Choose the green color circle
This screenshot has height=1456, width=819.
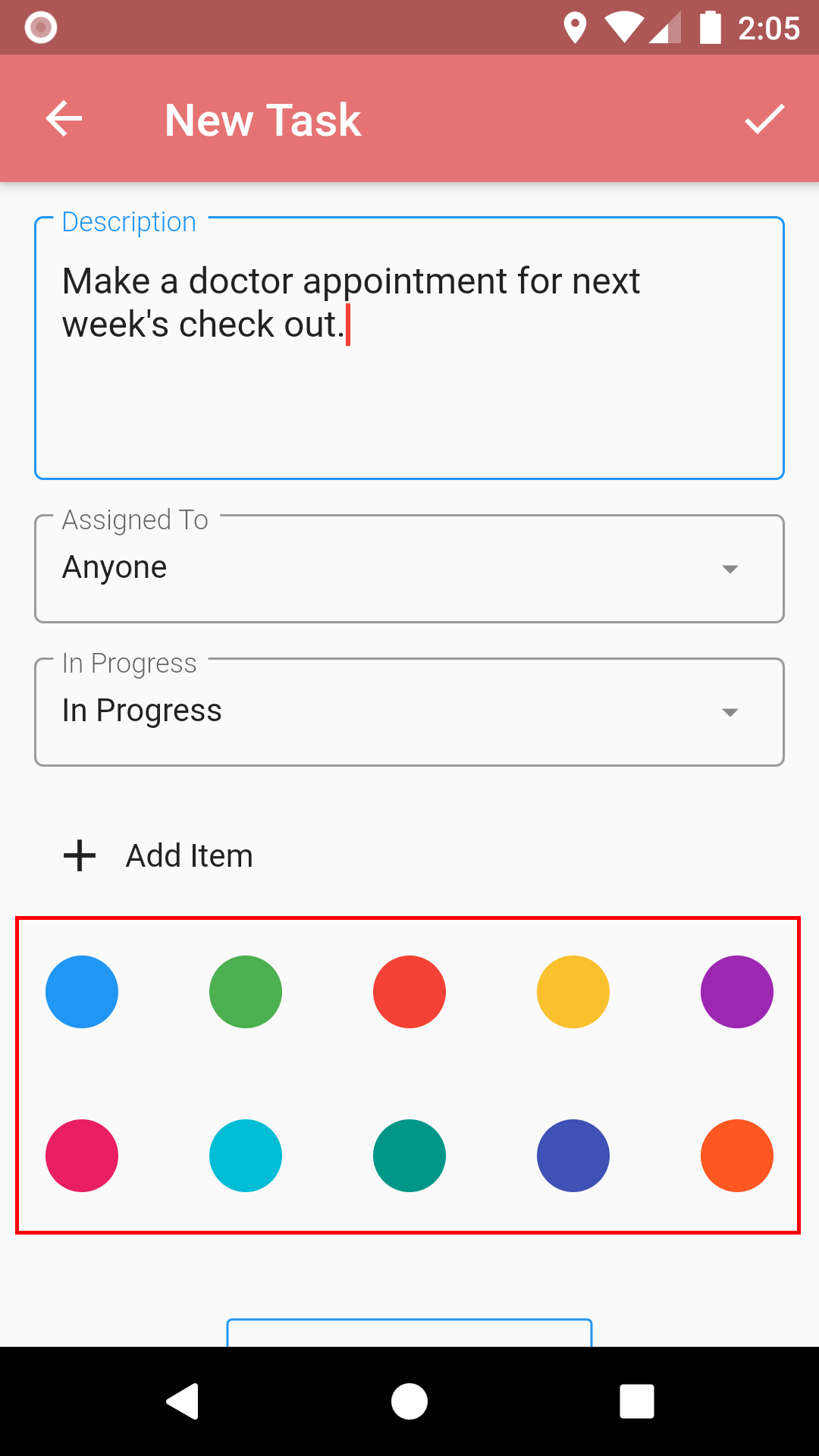point(246,992)
